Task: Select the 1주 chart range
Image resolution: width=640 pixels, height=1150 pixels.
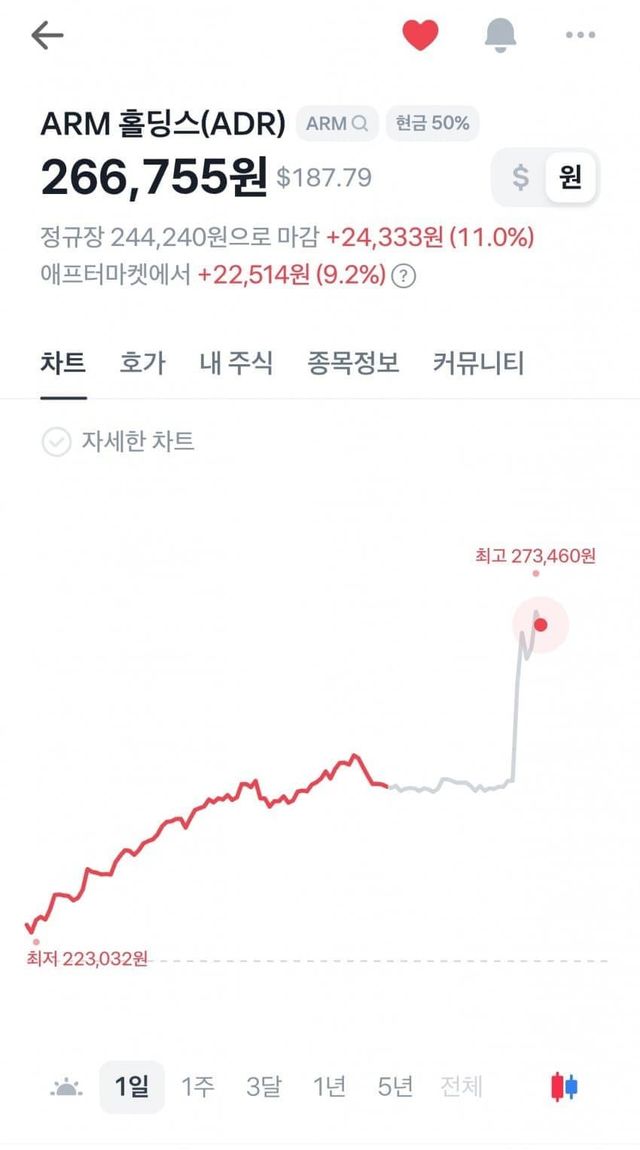Action: tap(198, 1087)
